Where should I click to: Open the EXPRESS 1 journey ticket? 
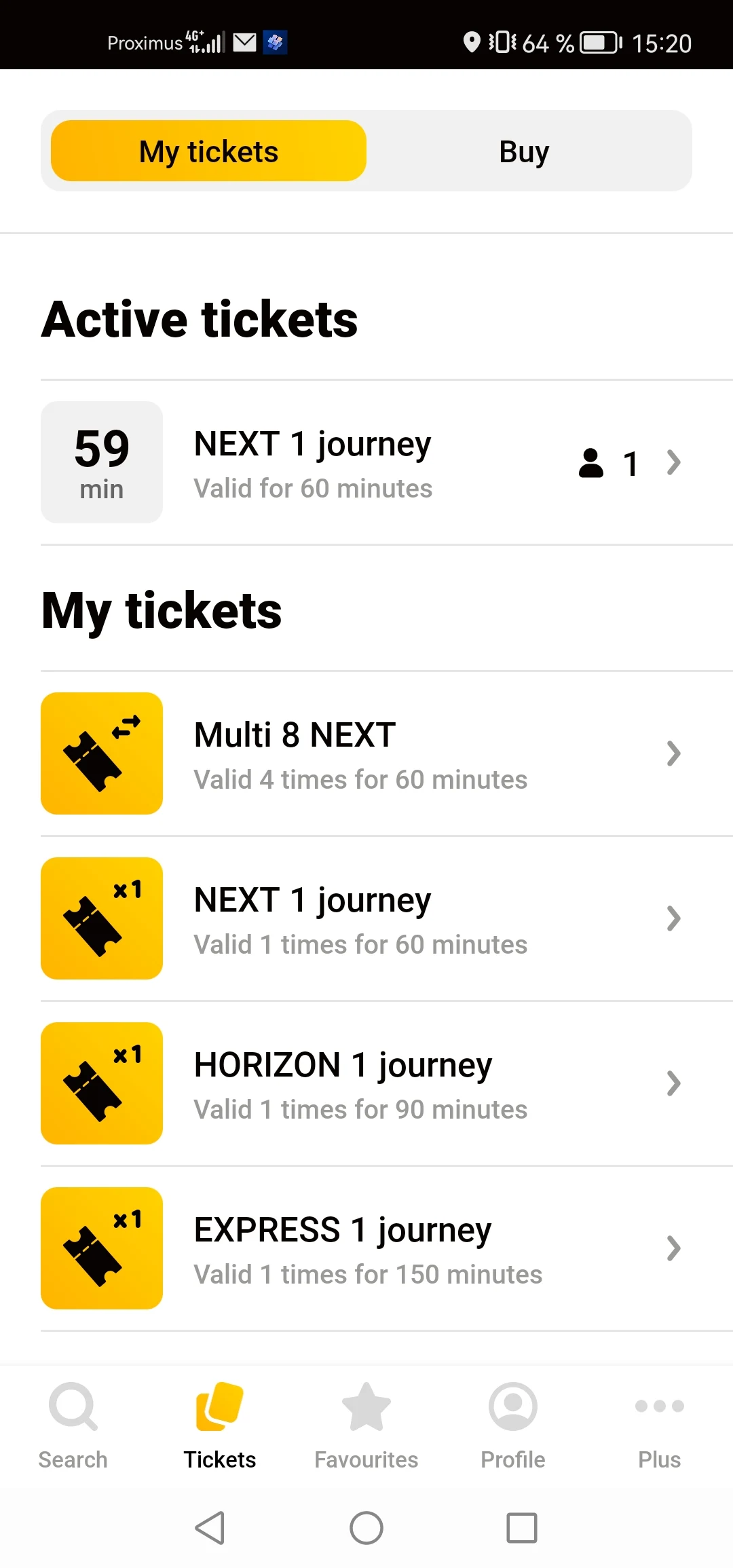pos(366,1248)
